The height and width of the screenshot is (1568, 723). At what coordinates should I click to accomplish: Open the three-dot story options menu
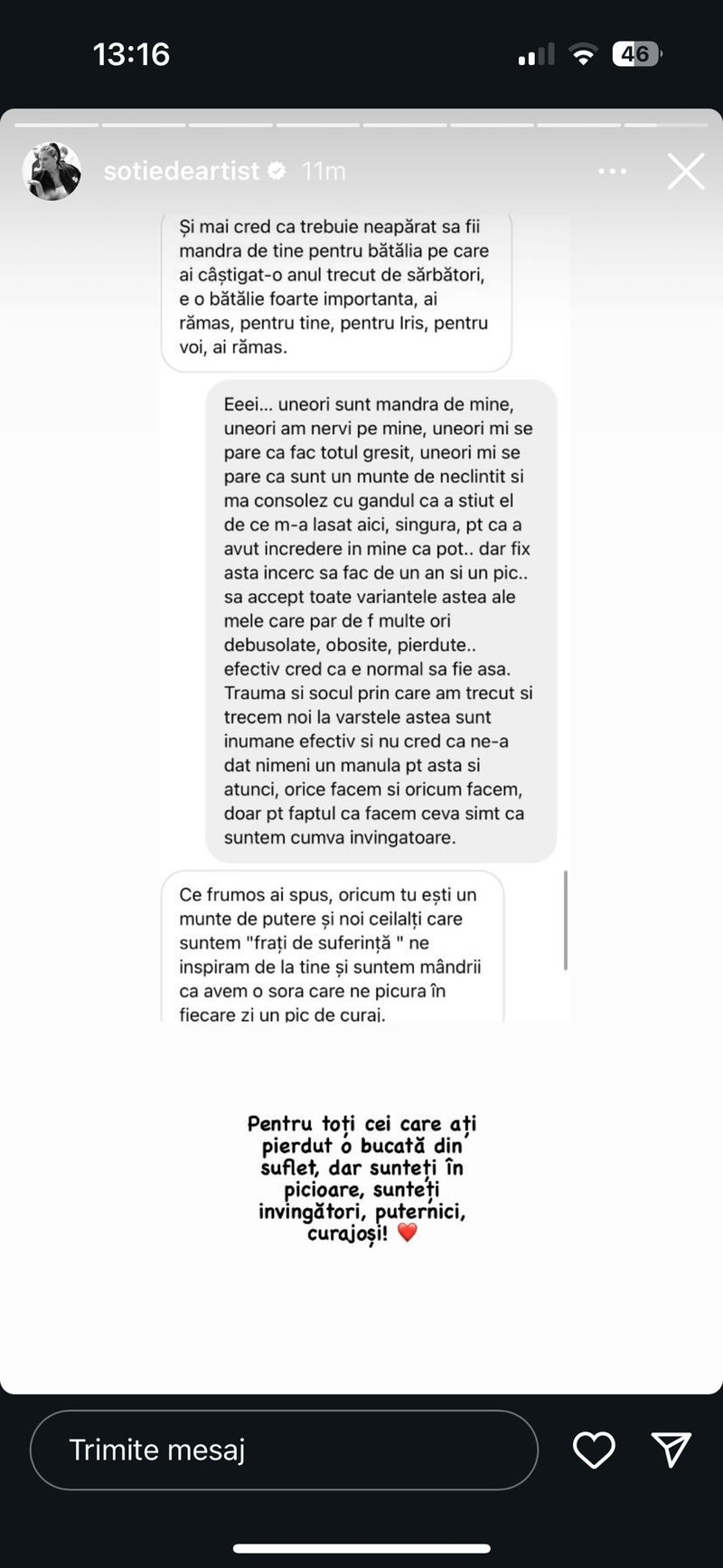(612, 171)
